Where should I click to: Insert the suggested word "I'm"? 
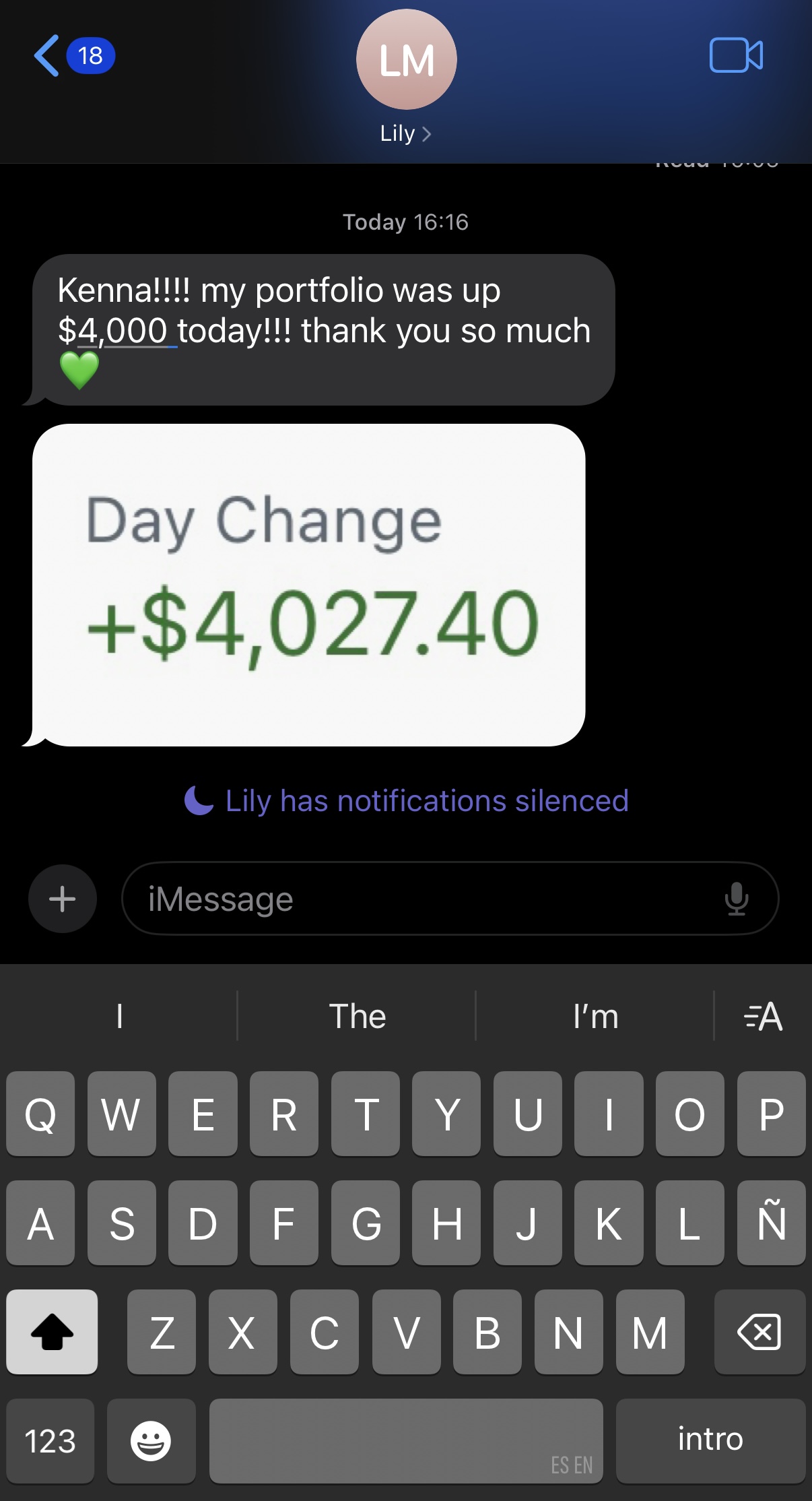coord(595,1016)
